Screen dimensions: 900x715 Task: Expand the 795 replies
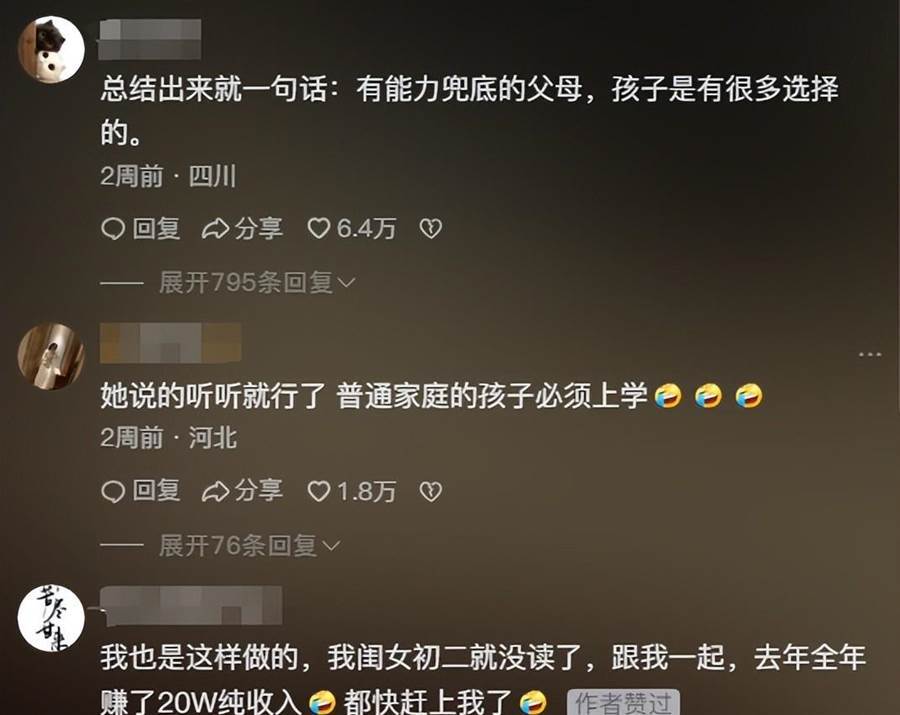256,283
